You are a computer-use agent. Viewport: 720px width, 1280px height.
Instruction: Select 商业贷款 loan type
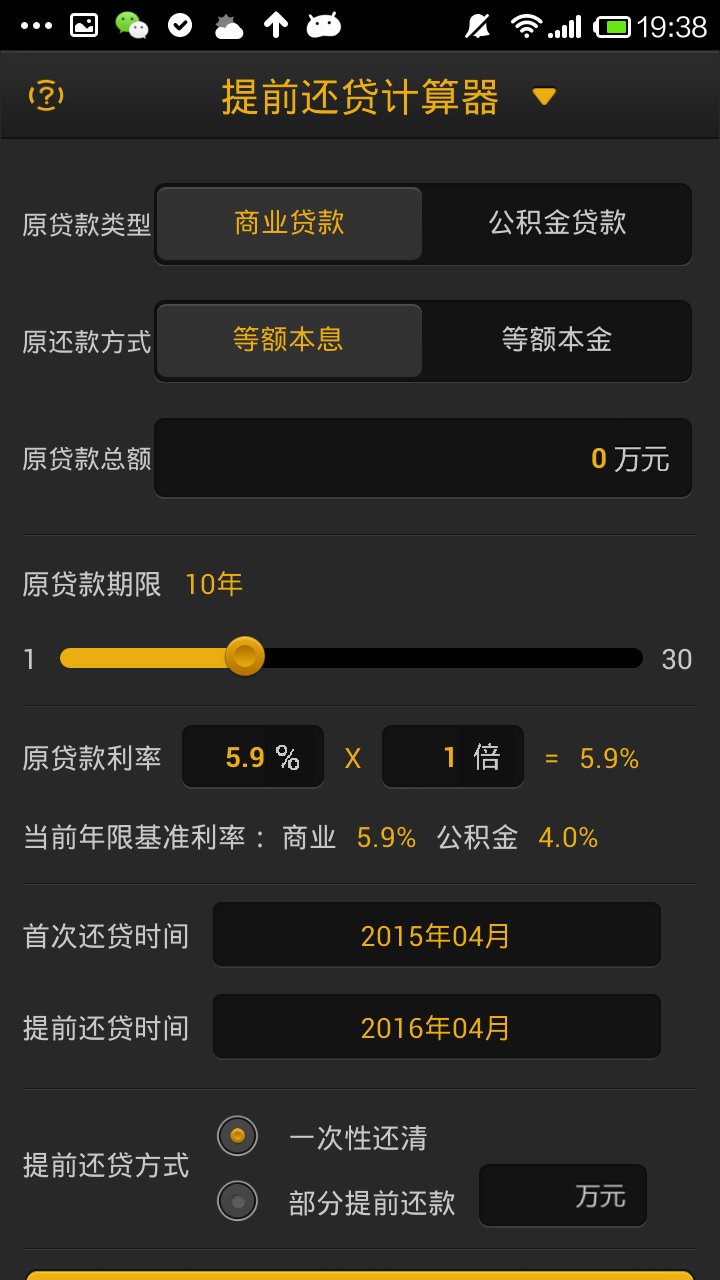pyautogui.click(x=290, y=223)
